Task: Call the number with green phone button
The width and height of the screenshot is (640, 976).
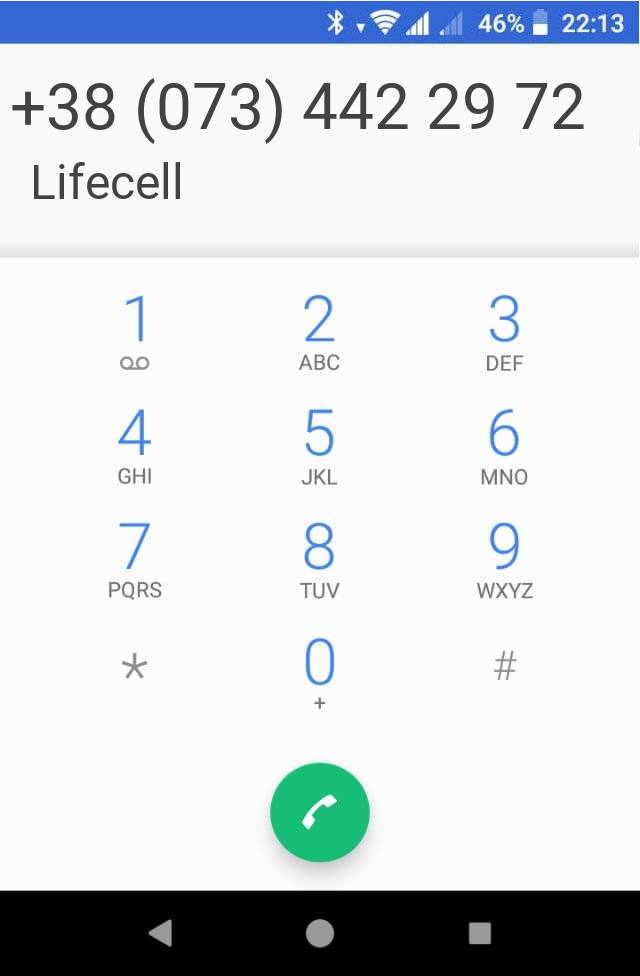Action: [x=320, y=812]
